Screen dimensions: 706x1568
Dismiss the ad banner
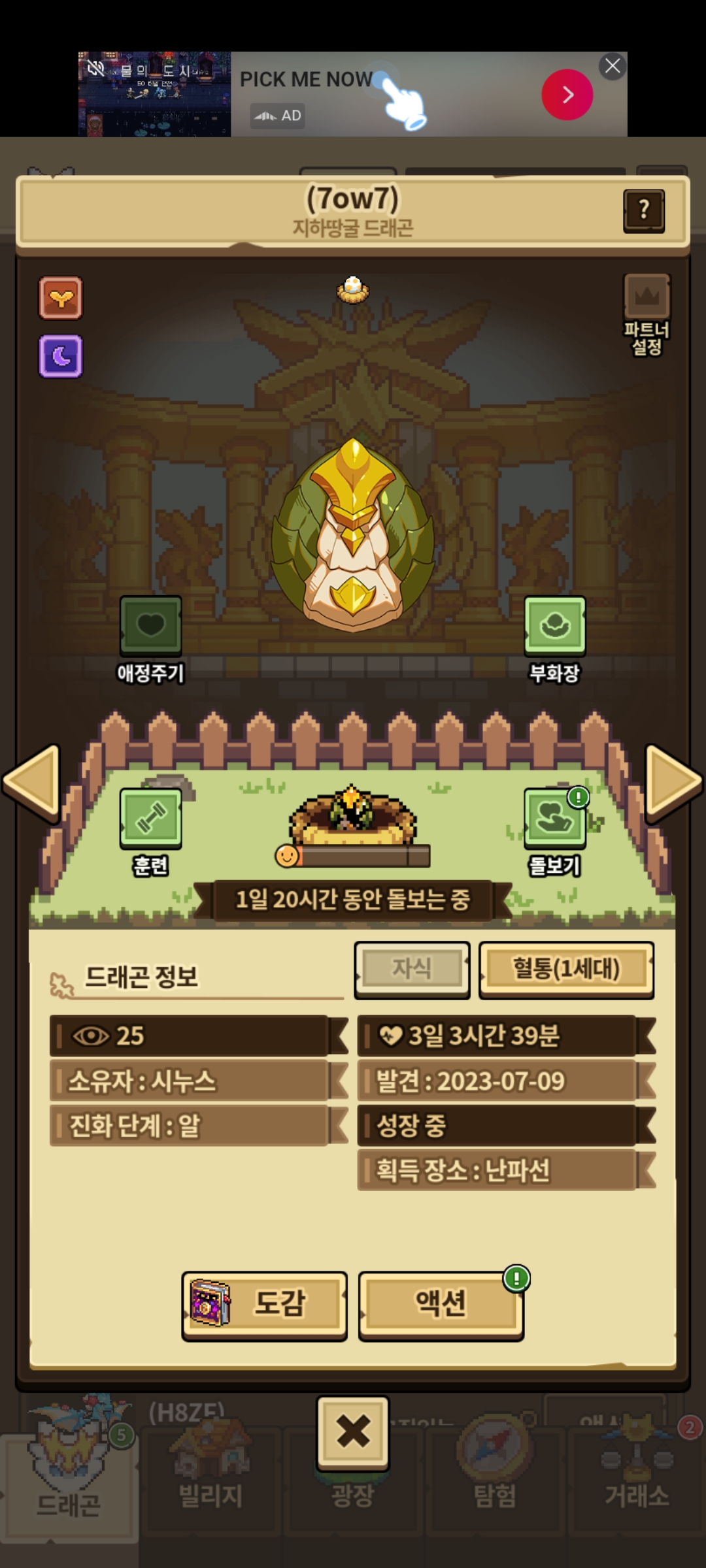coord(613,66)
